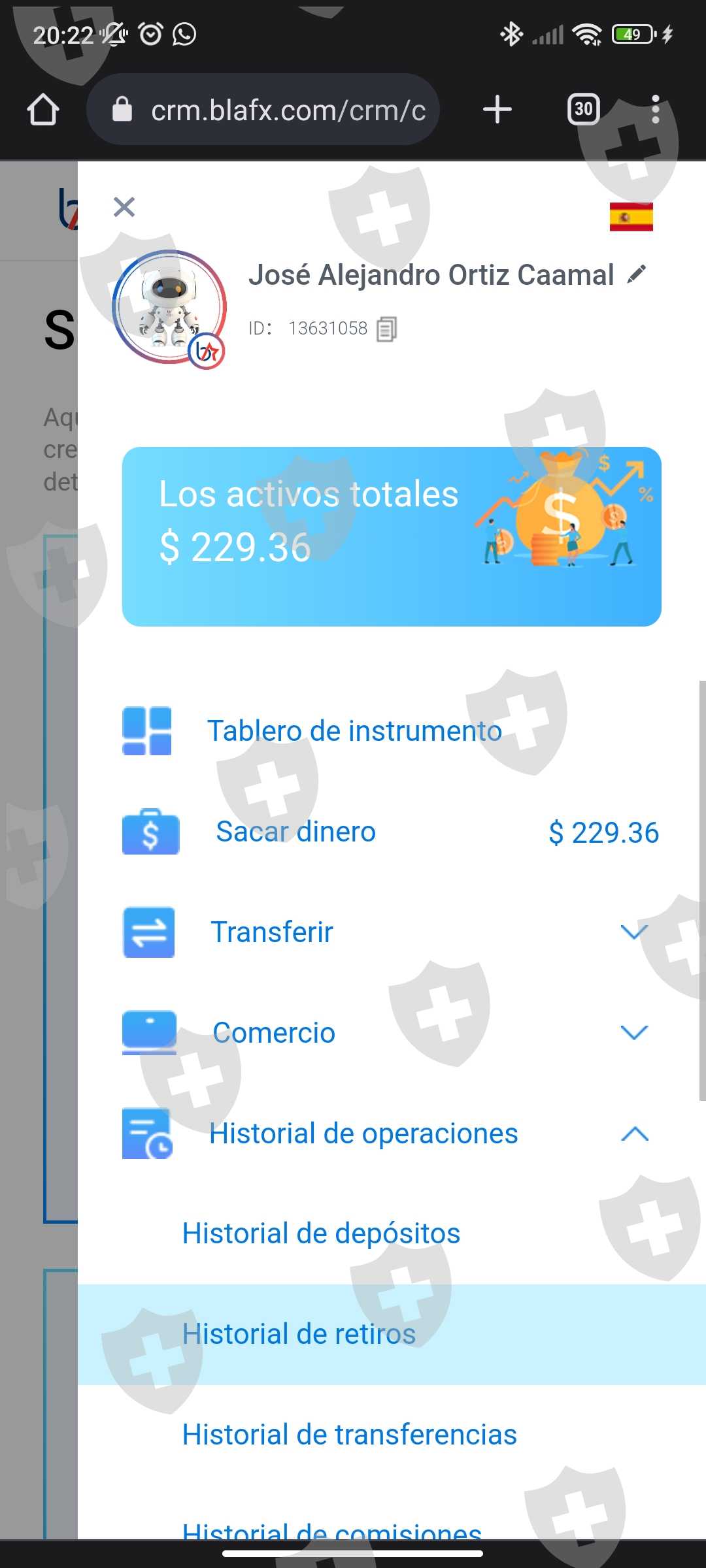Image resolution: width=706 pixels, height=1568 pixels.
Task: Open Historial de comisiones
Action: point(331,1527)
